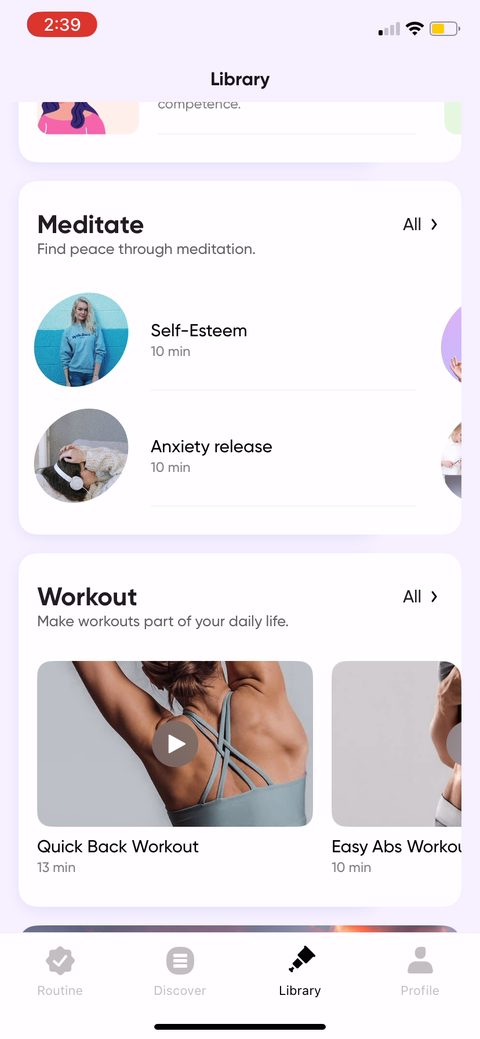Open the Easy Abs Workout card
Screen dimensions: 480x1039
point(396,767)
